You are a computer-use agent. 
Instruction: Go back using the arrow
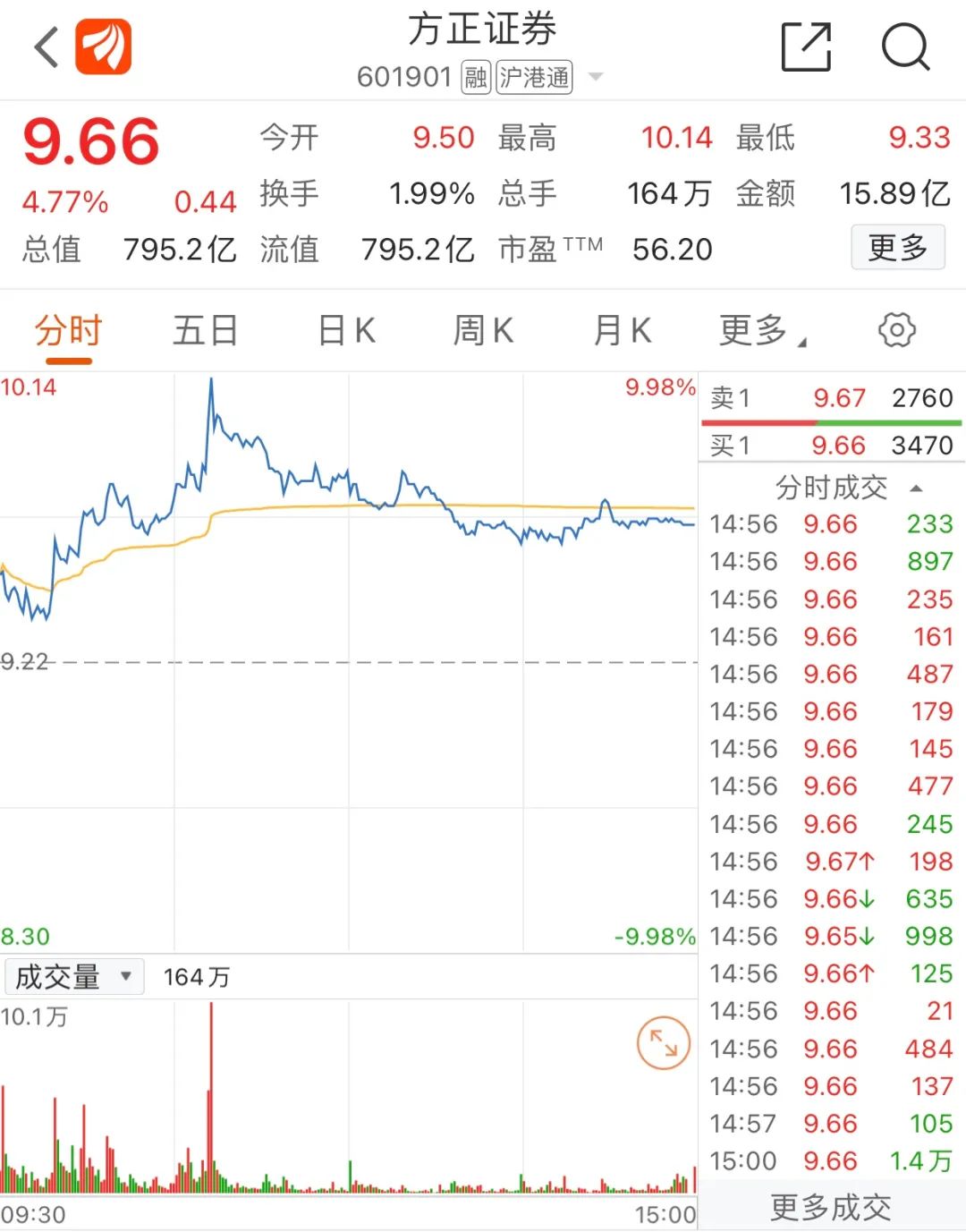click(47, 47)
